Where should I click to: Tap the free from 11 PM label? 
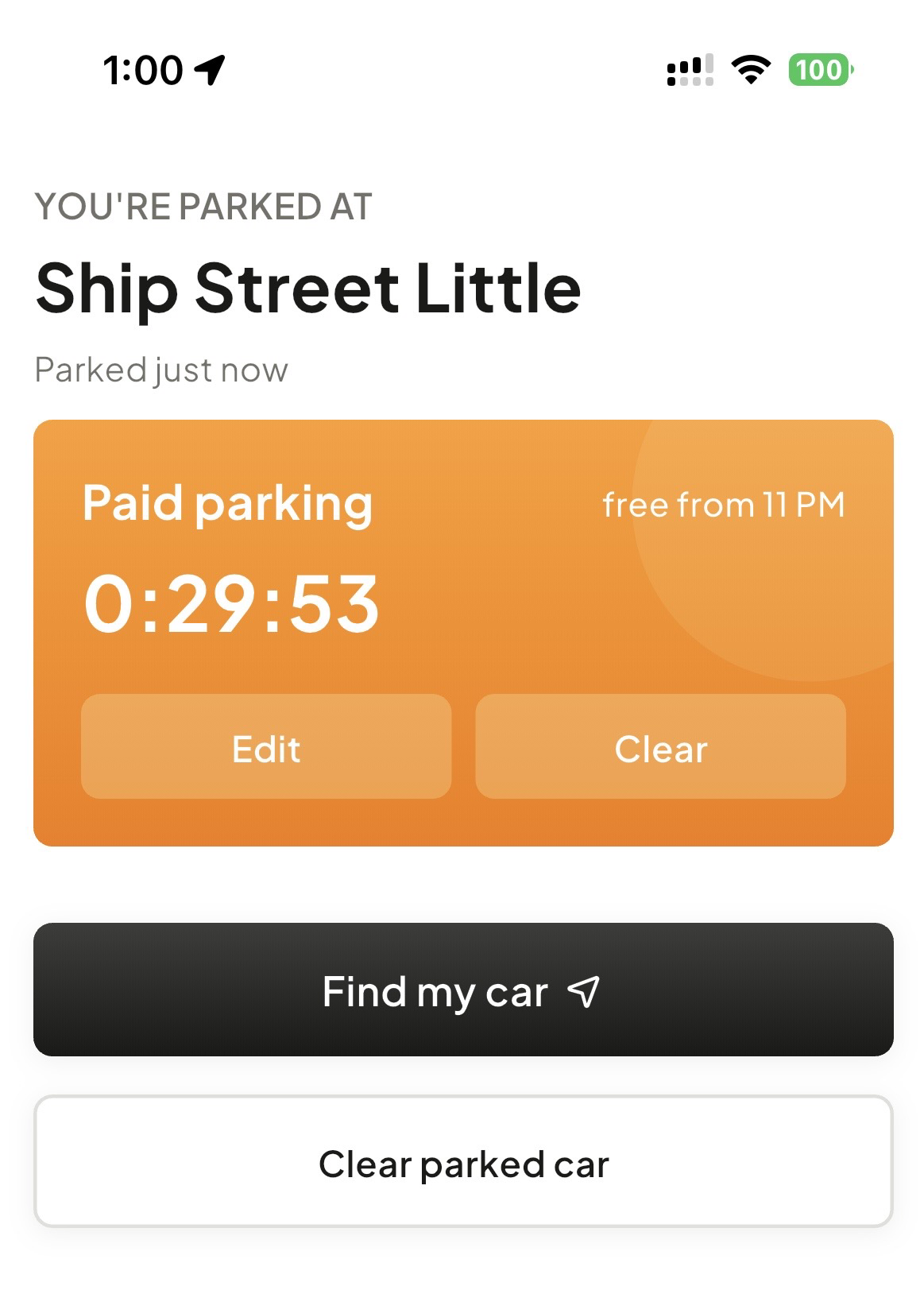click(x=724, y=504)
